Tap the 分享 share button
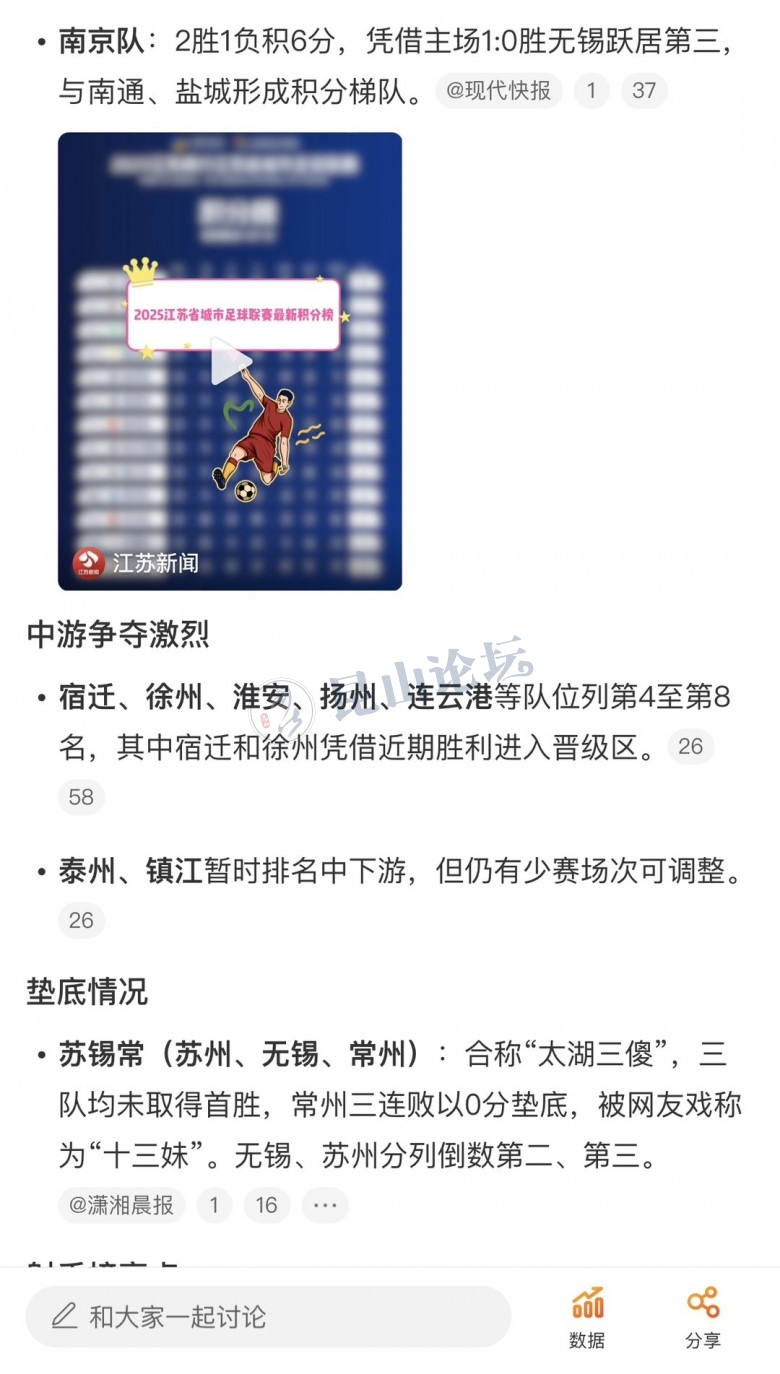The width and height of the screenshot is (780, 1374). click(703, 1318)
